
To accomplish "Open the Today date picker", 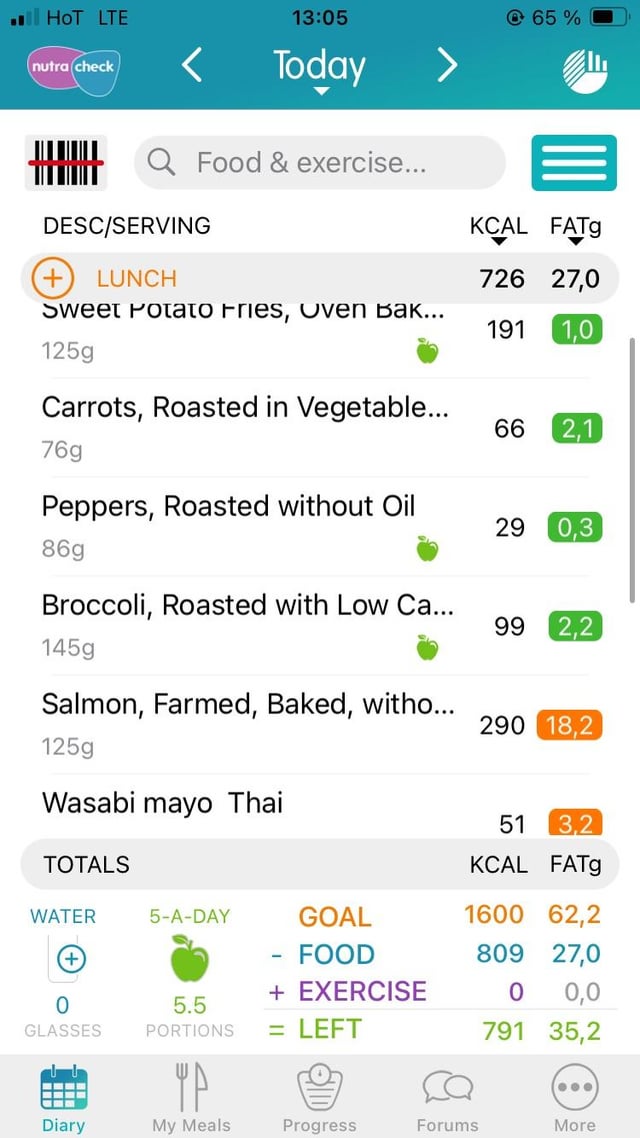I will (320, 70).
